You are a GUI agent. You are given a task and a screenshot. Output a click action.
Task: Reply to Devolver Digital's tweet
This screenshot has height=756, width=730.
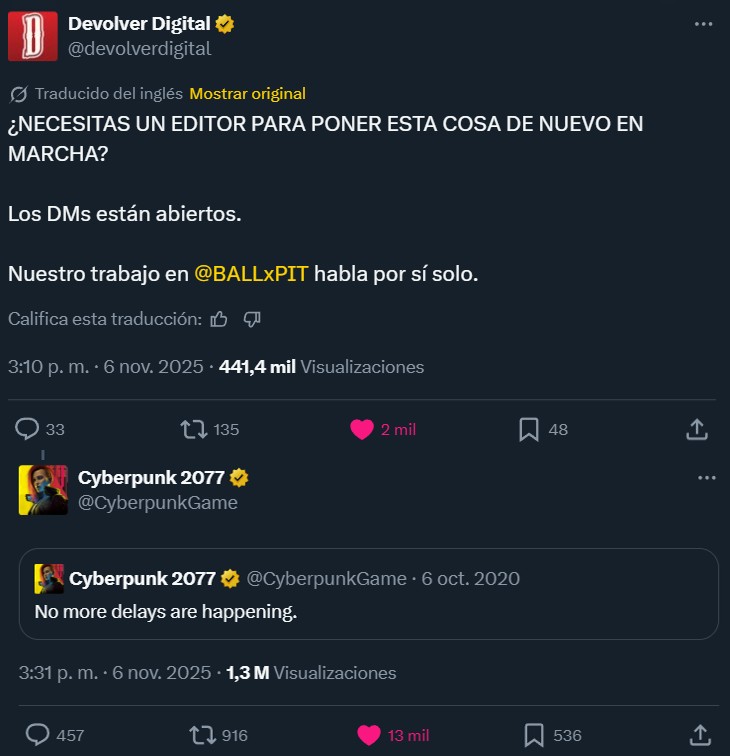tap(28, 429)
